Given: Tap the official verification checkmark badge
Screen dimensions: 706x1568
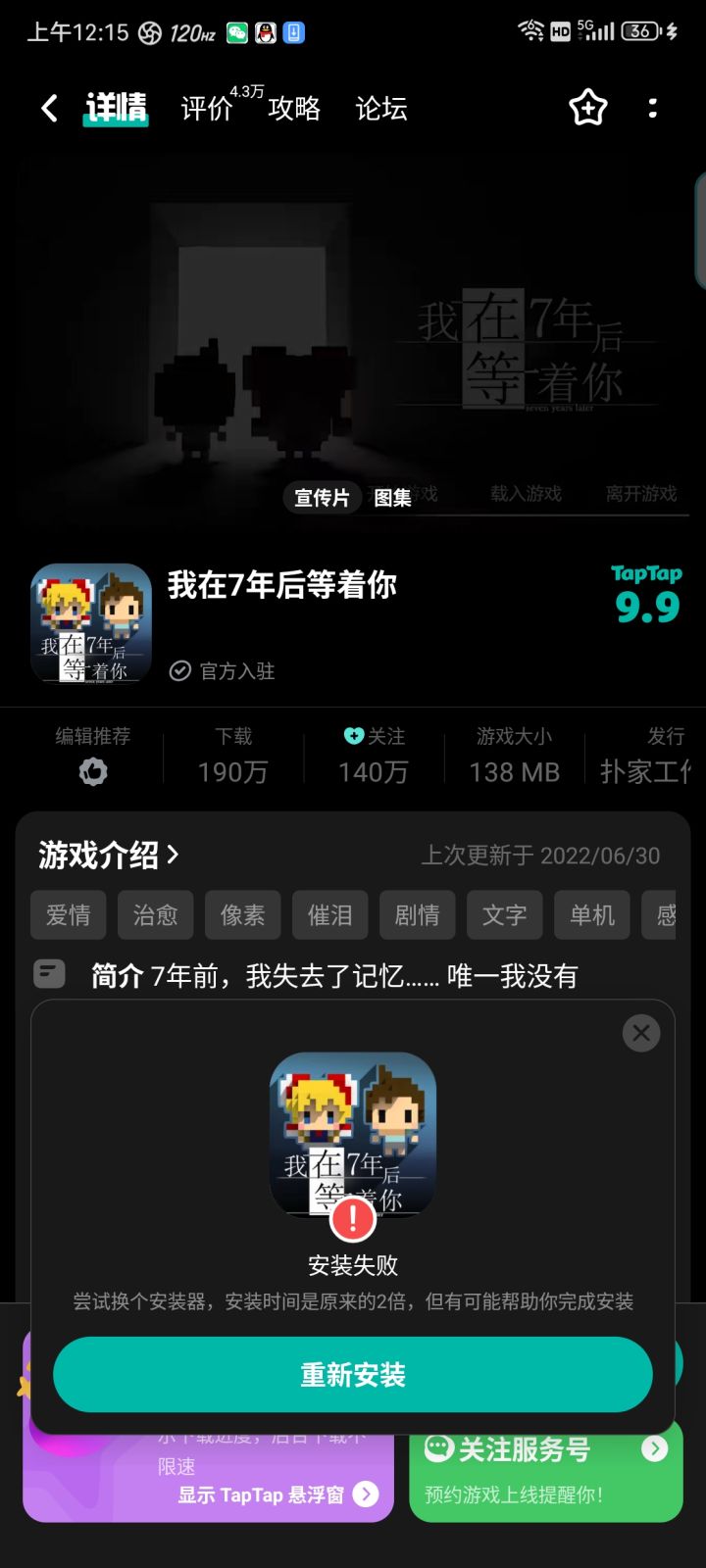Looking at the screenshot, I should click(178, 671).
